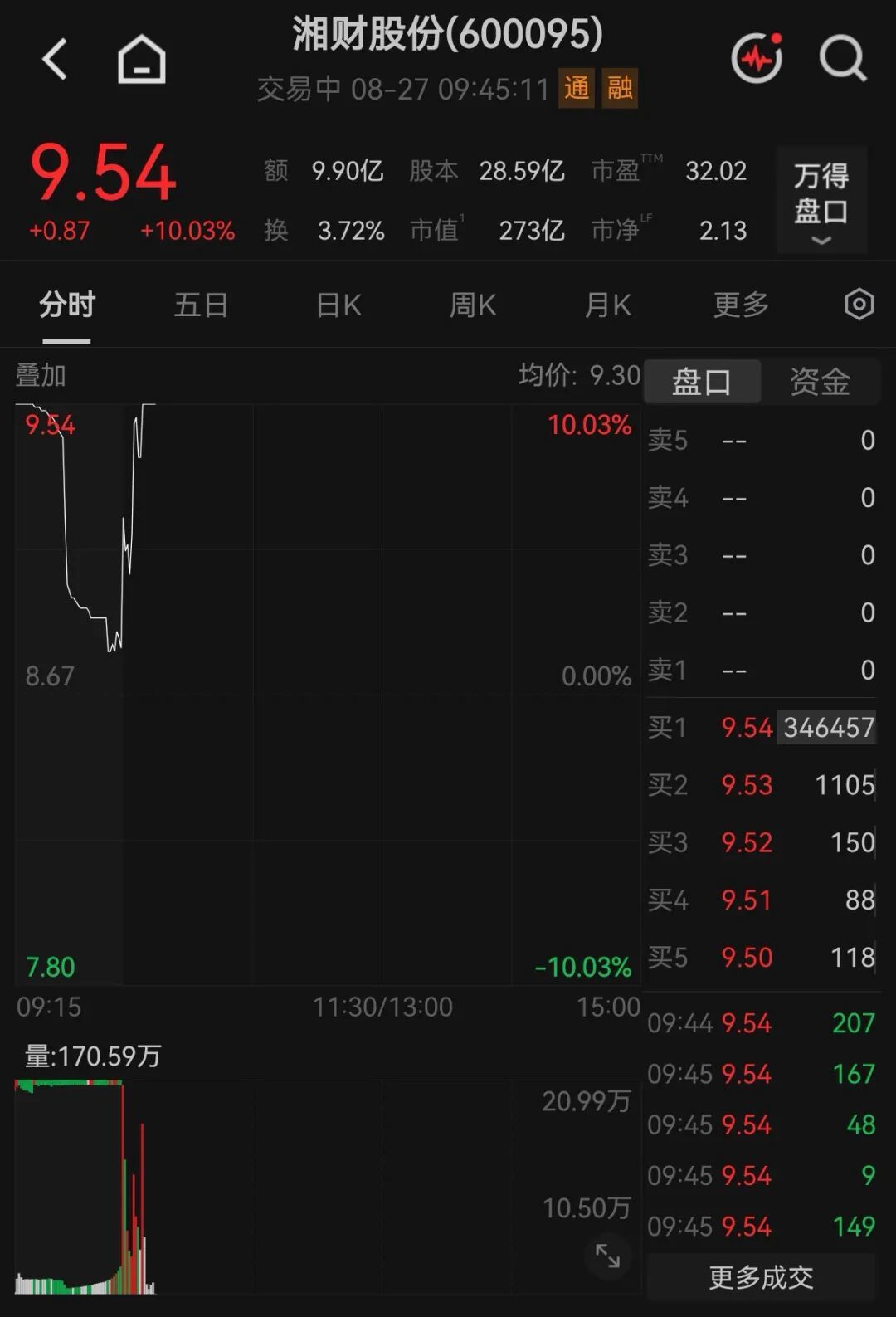Select the 周K chart tab

473,305
